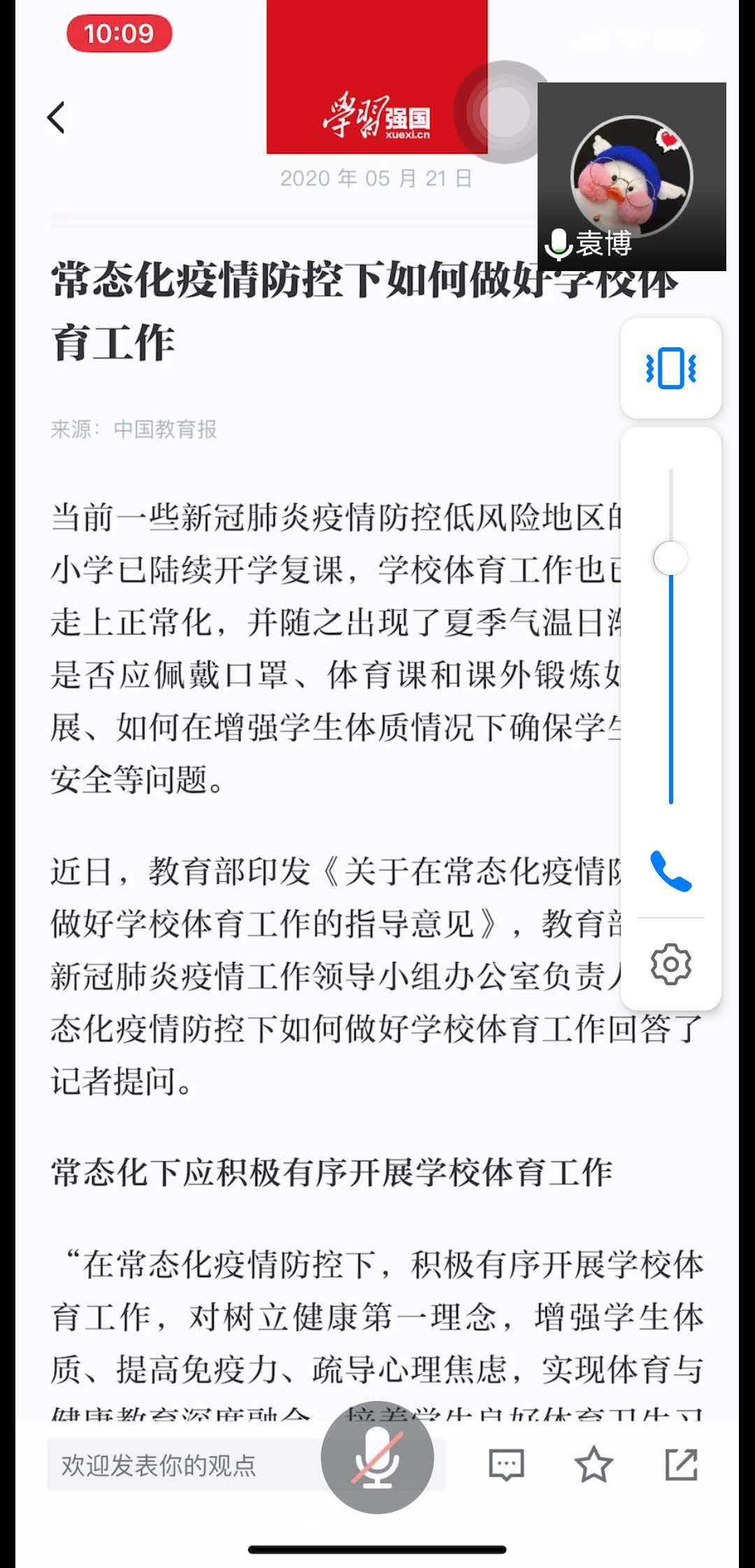The image size is (755, 1568).
Task: Tap the phone call icon
Action: coord(670,871)
